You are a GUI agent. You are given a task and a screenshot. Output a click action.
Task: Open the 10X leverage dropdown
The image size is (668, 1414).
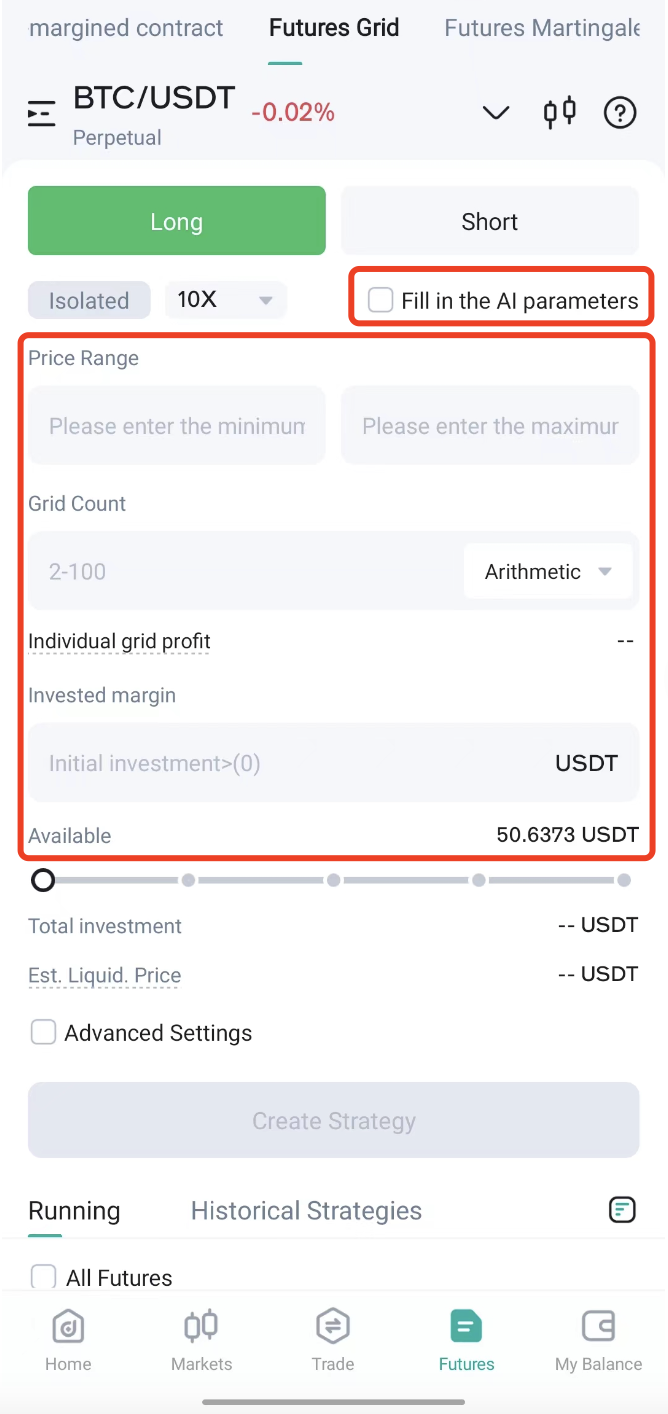click(x=226, y=300)
